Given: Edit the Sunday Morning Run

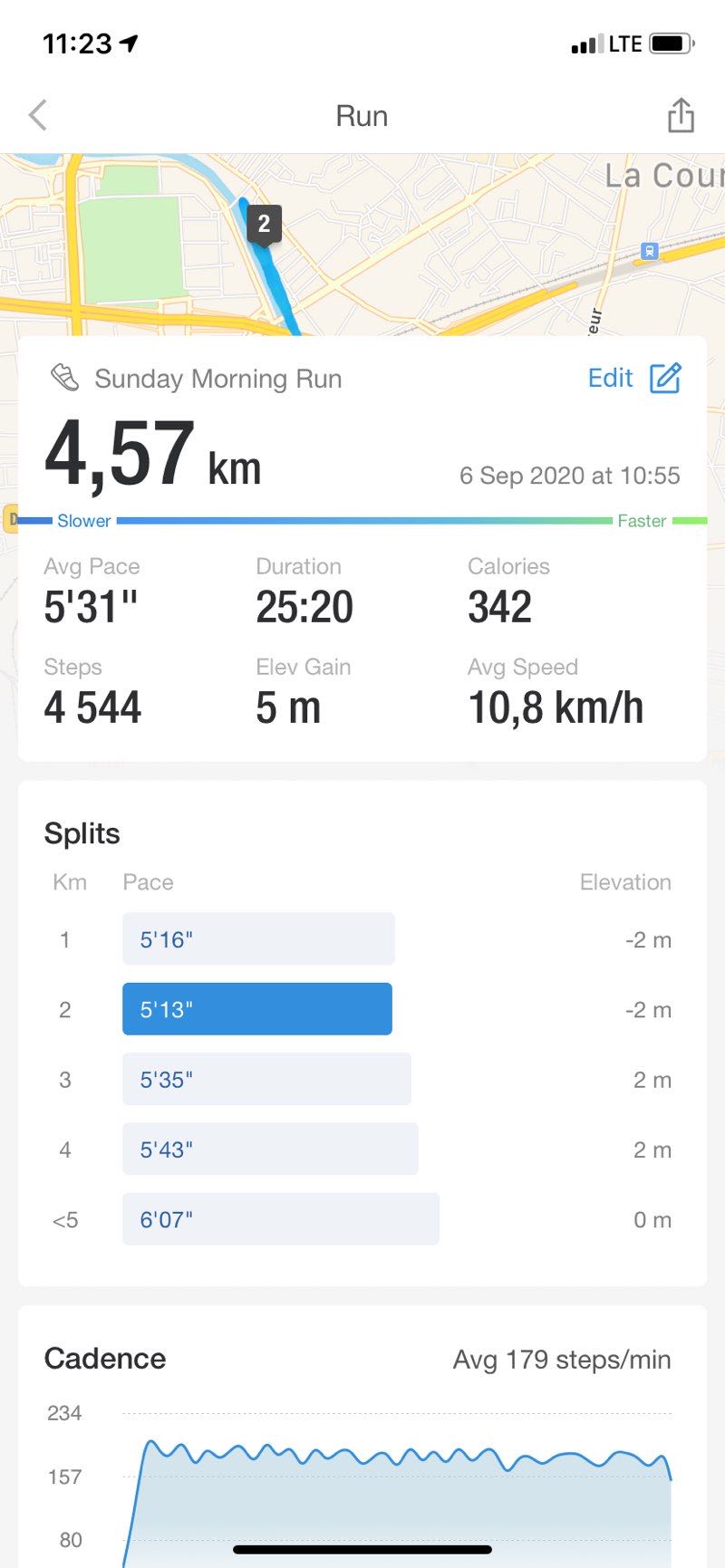Looking at the screenshot, I should coord(634,378).
